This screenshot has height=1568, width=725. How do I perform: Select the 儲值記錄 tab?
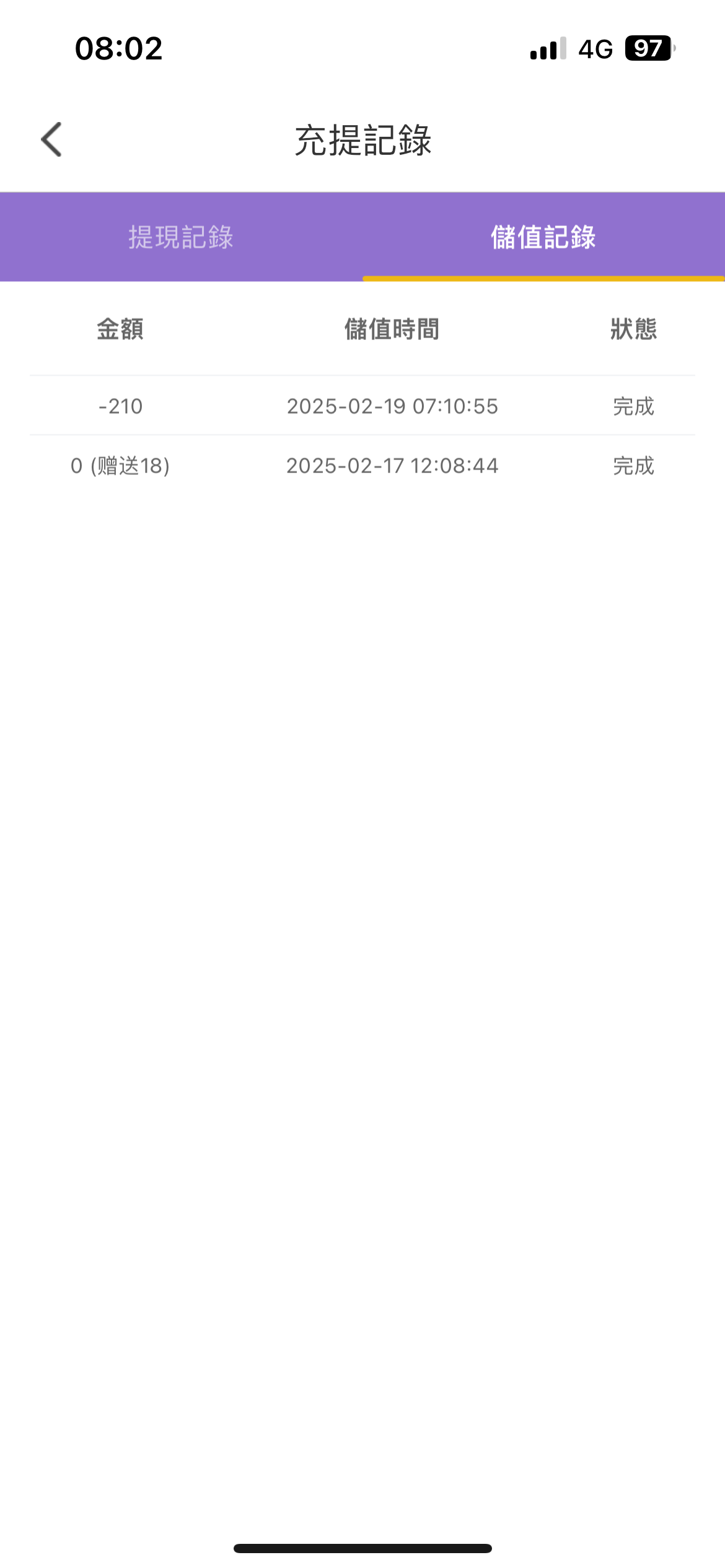point(543,237)
